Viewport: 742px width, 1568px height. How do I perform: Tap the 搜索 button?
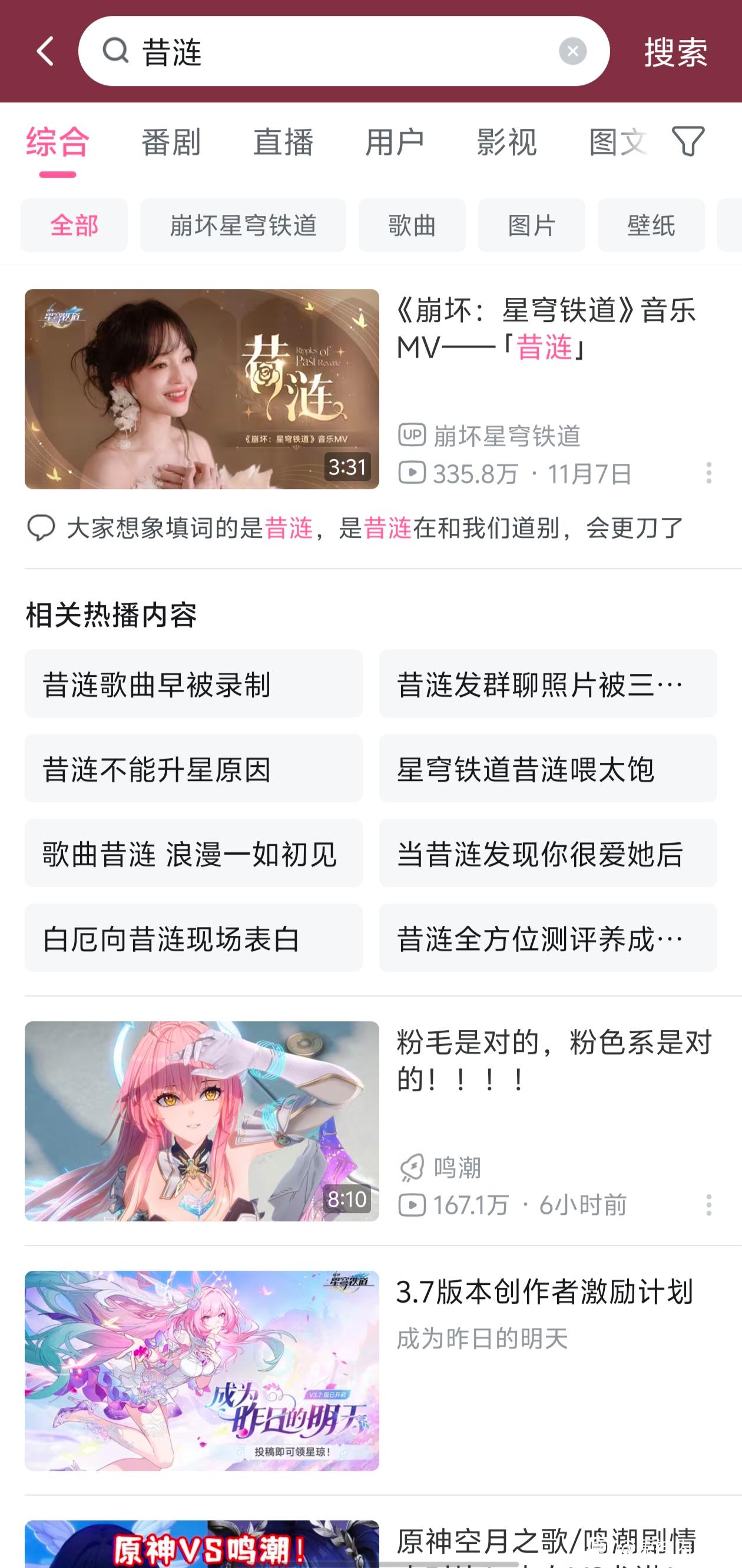coord(675,51)
